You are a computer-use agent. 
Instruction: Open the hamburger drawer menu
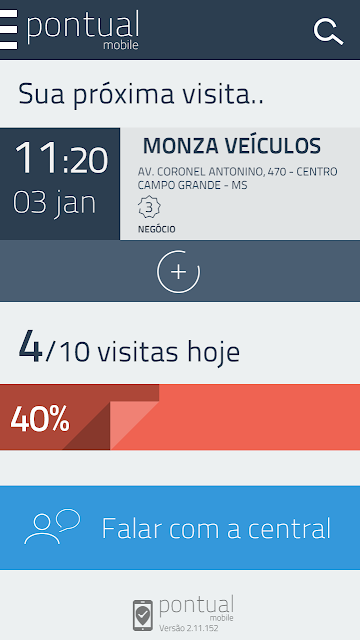9,29
